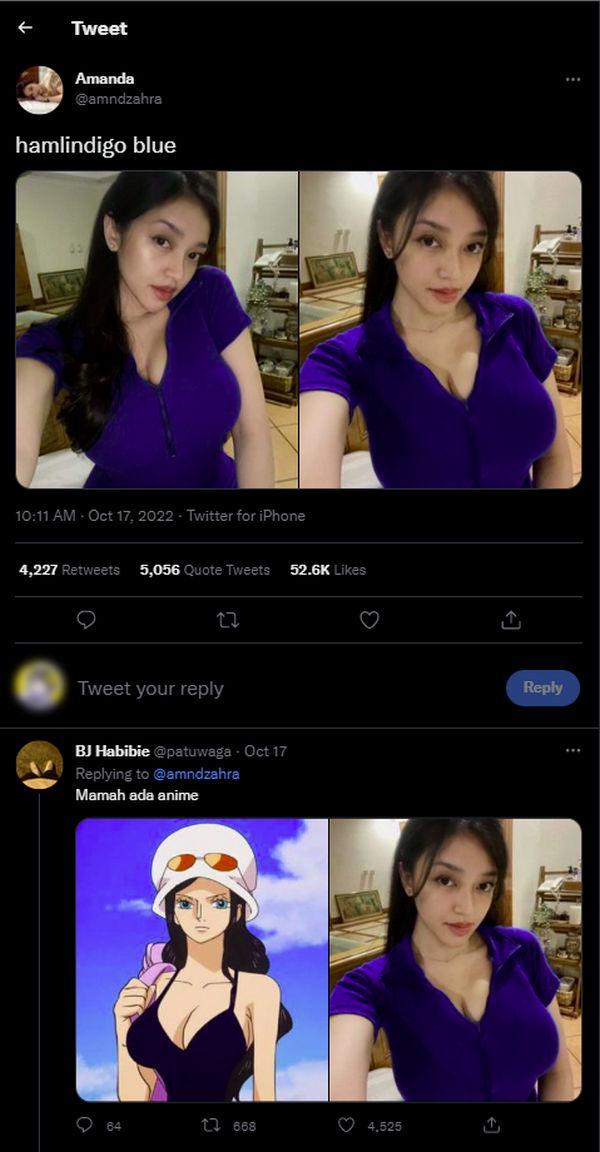Retweet BJ Habibie's reply

211,1126
